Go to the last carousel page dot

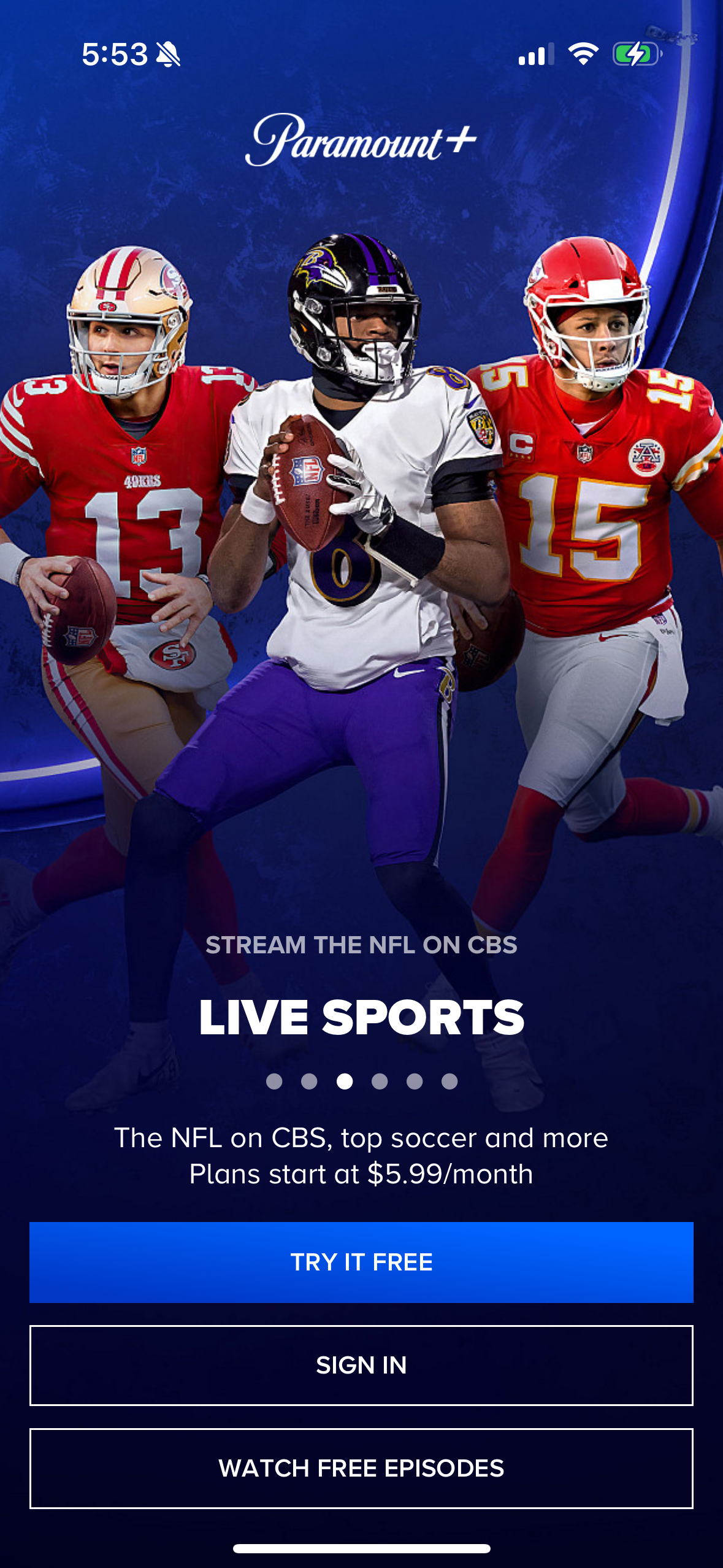click(x=449, y=1082)
